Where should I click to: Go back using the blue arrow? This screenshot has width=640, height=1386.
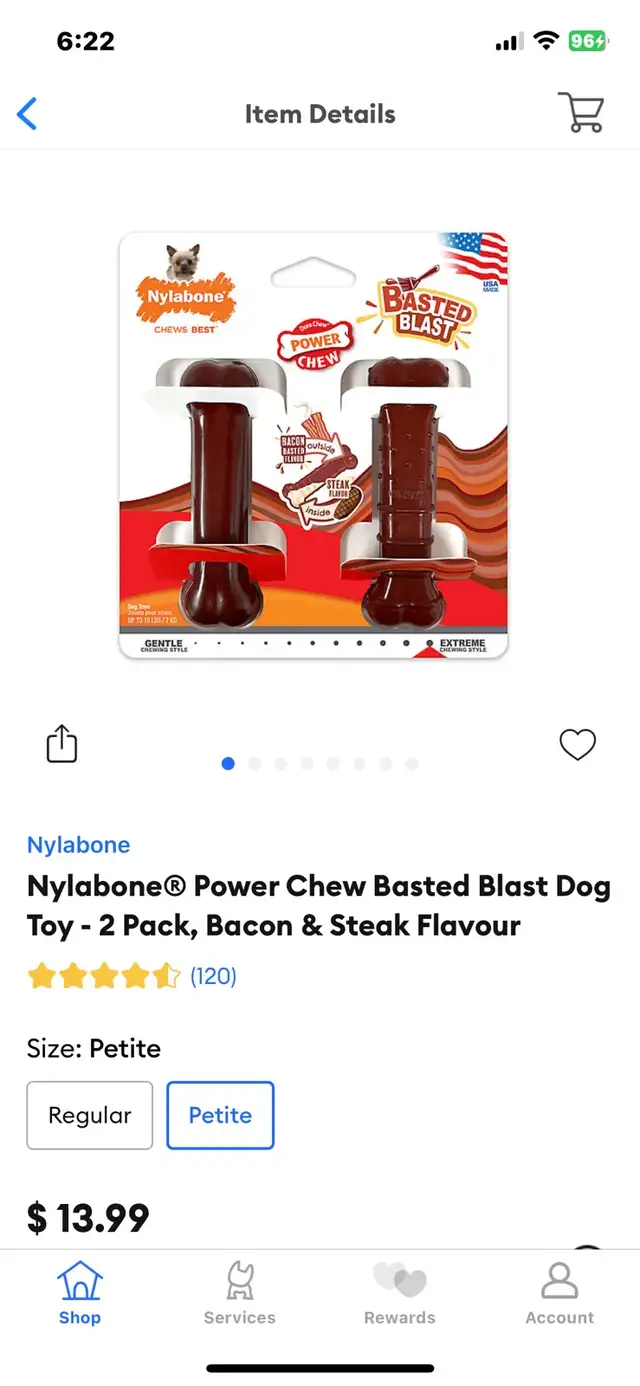point(27,114)
